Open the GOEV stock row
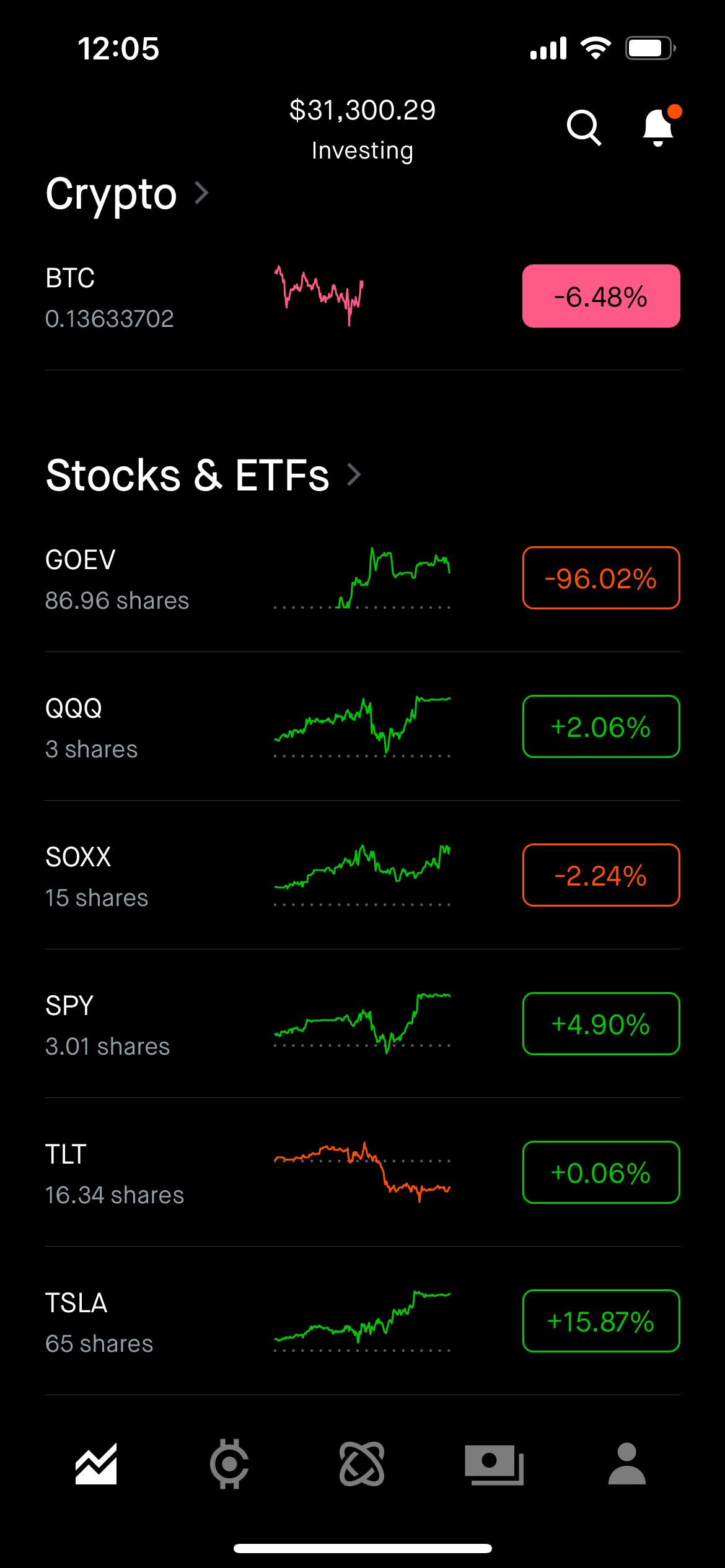 186,580
